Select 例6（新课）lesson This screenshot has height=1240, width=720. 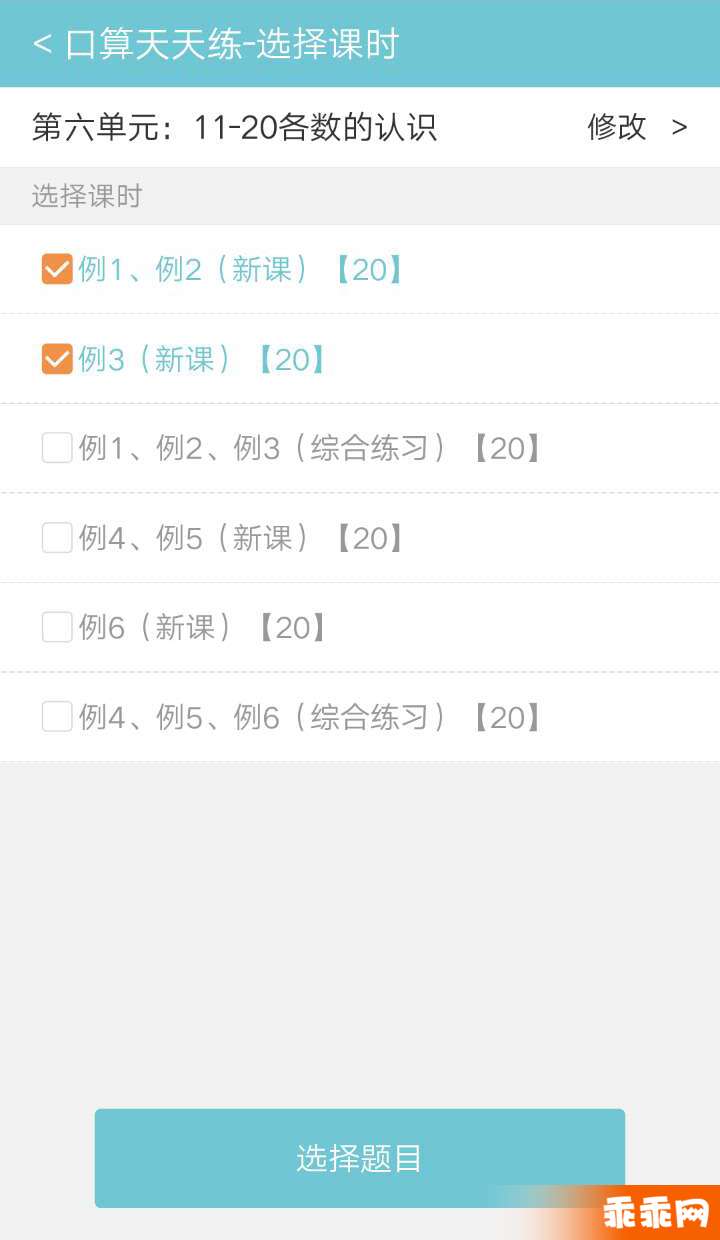(x=57, y=627)
